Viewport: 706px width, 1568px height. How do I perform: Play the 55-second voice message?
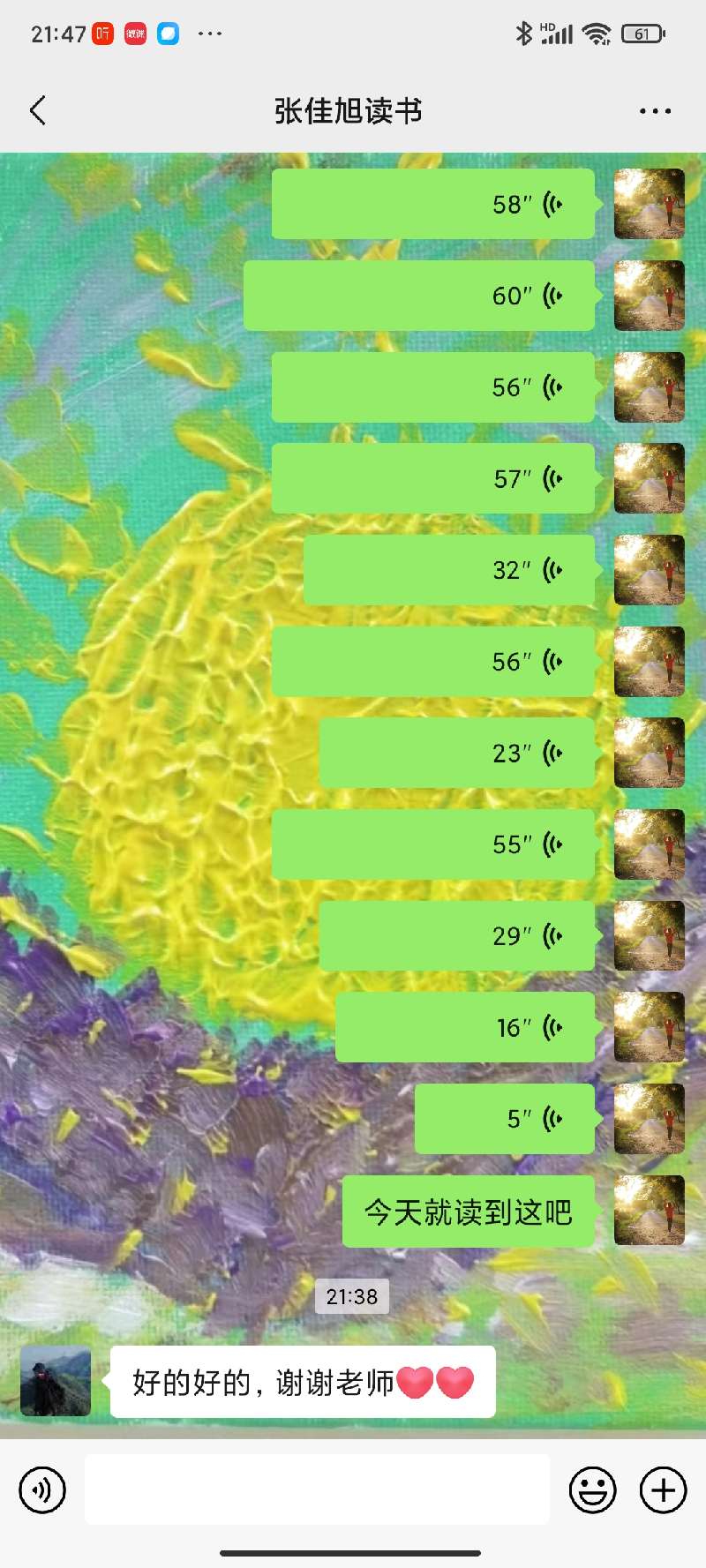[x=432, y=844]
